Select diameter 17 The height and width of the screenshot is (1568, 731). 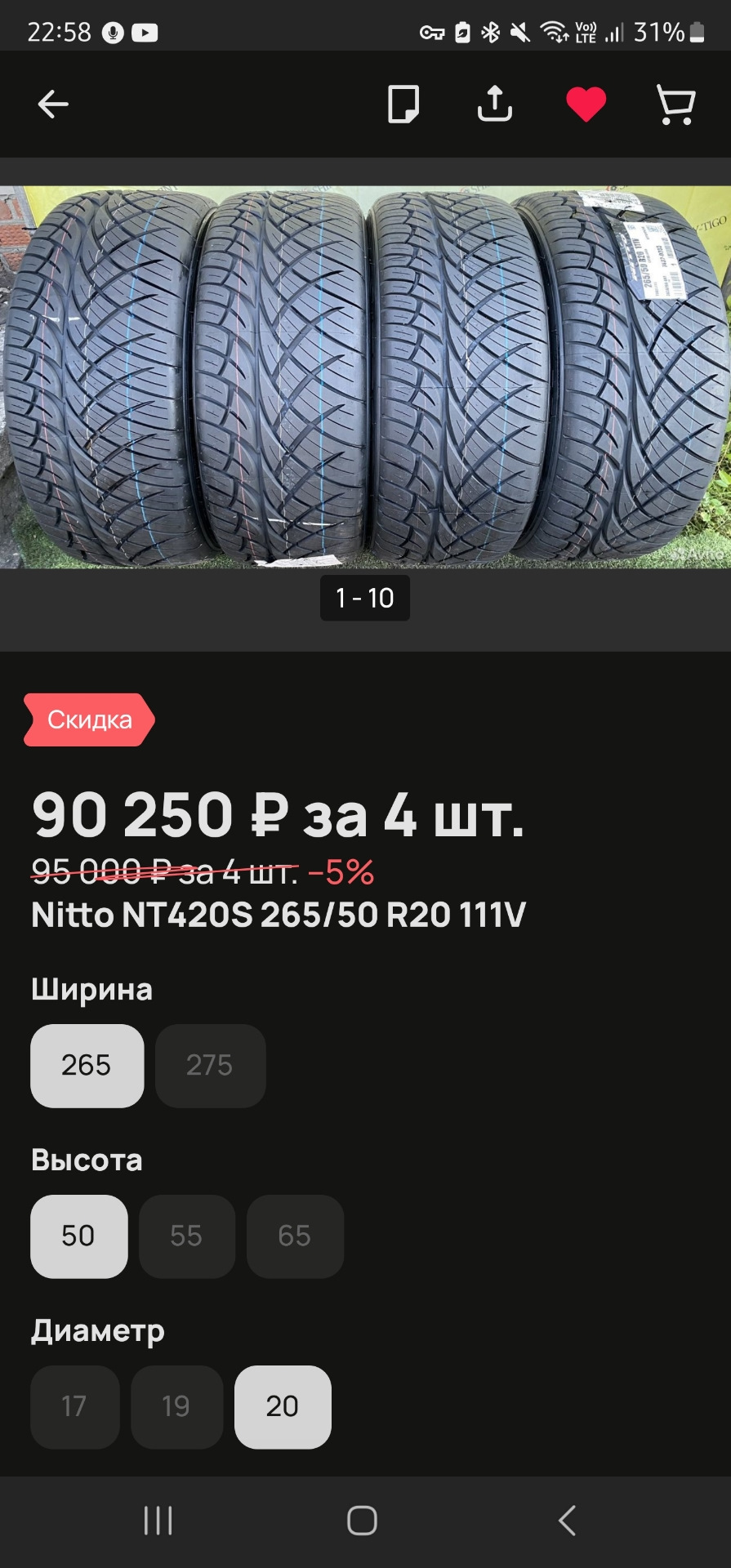click(x=74, y=1406)
